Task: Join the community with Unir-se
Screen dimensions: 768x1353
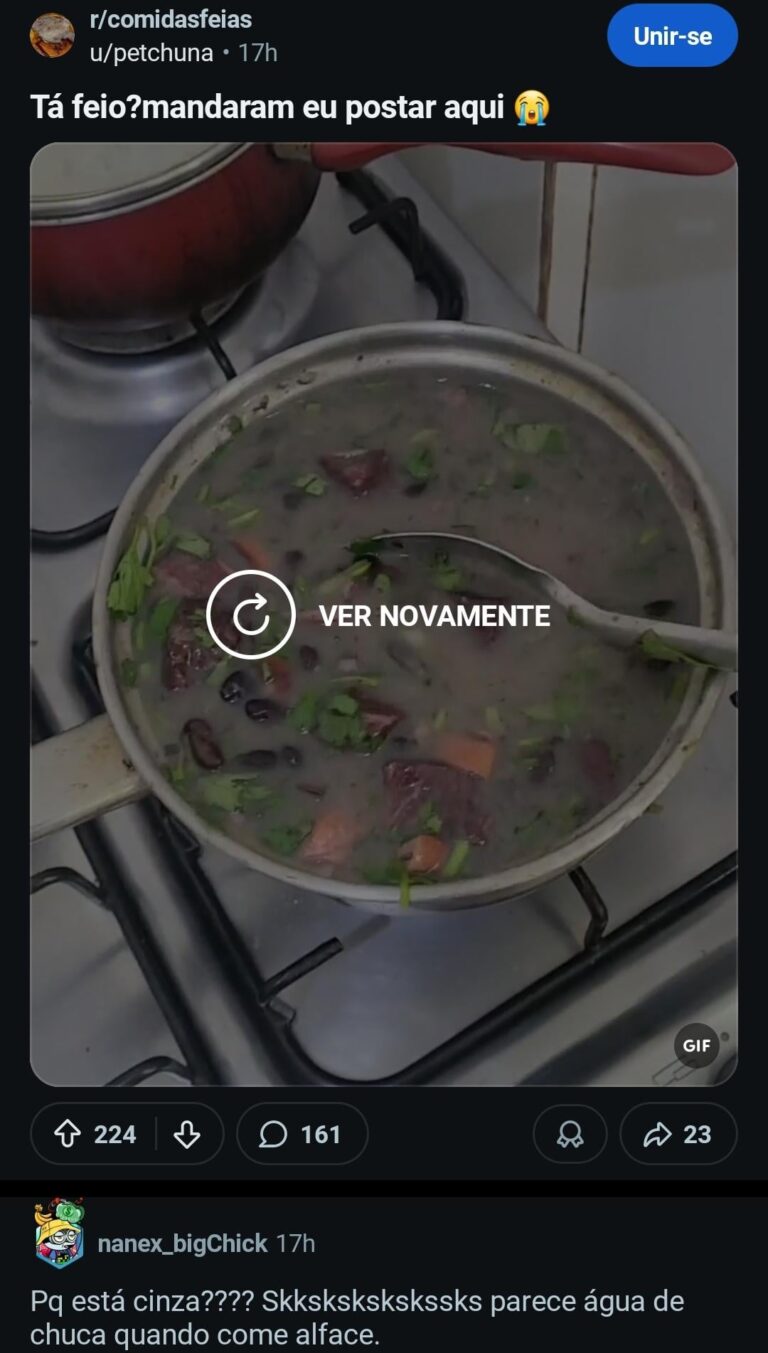Action: 672,36
